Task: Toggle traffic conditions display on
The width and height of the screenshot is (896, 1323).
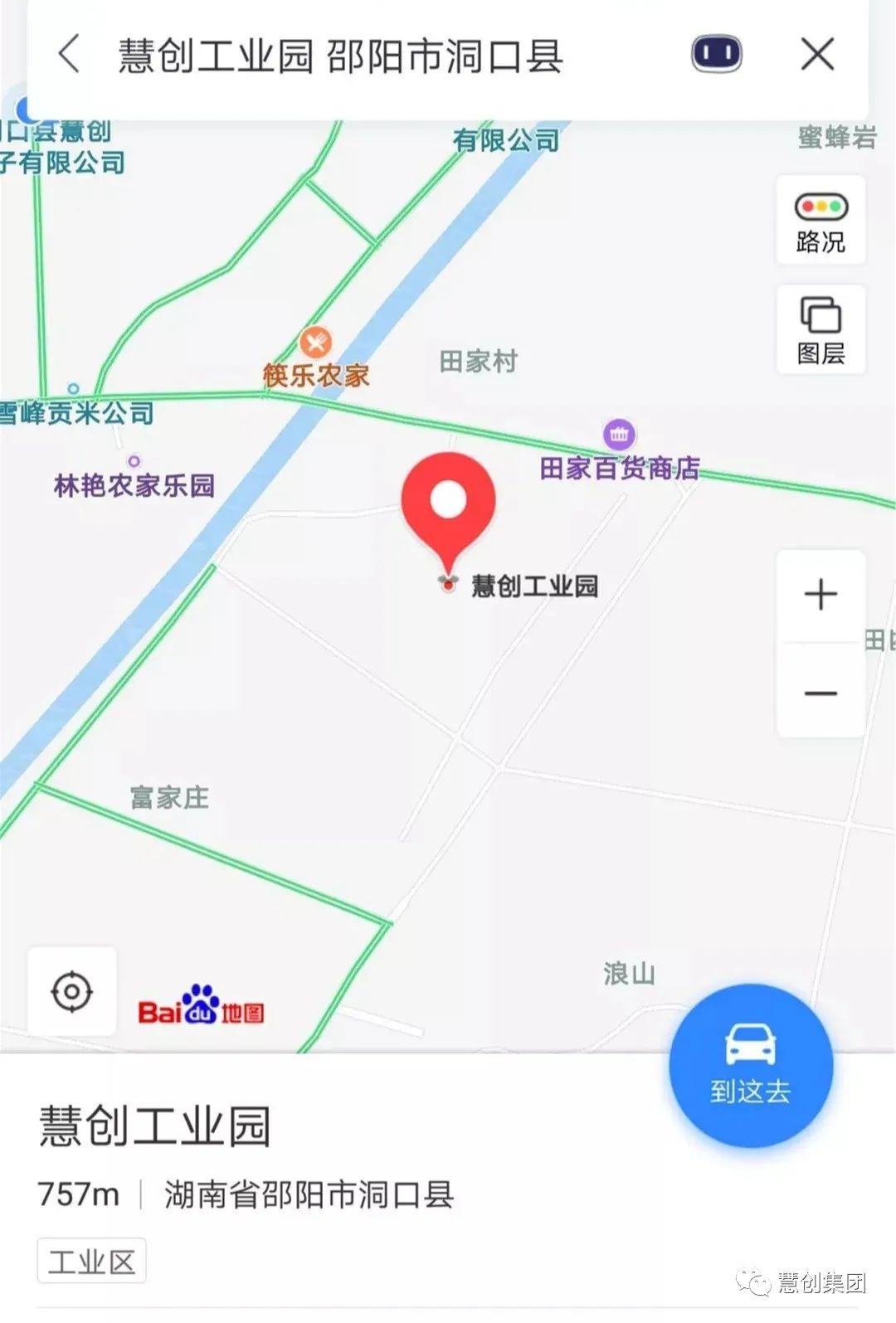Action: tap(820, 220)
